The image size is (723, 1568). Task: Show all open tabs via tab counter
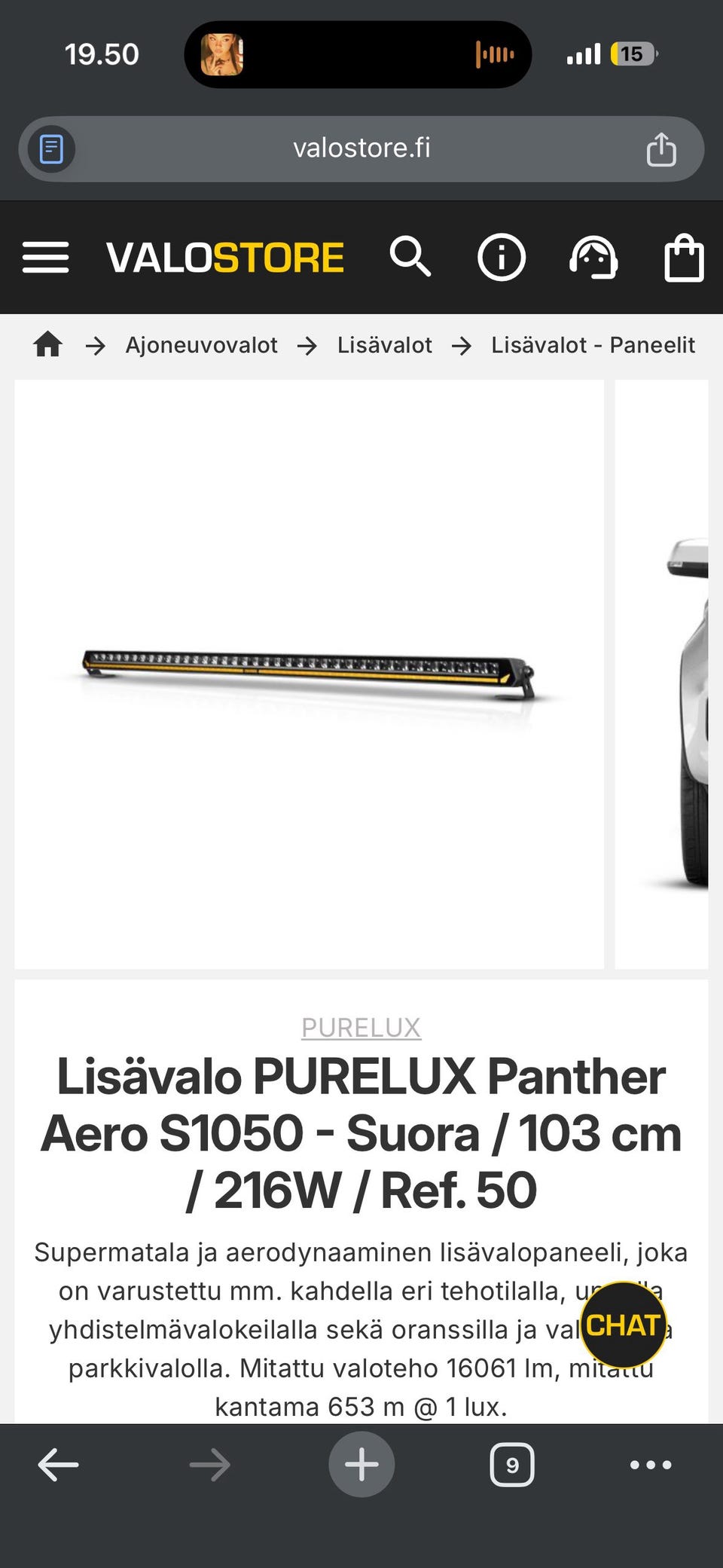click(x=513, y=1463)
